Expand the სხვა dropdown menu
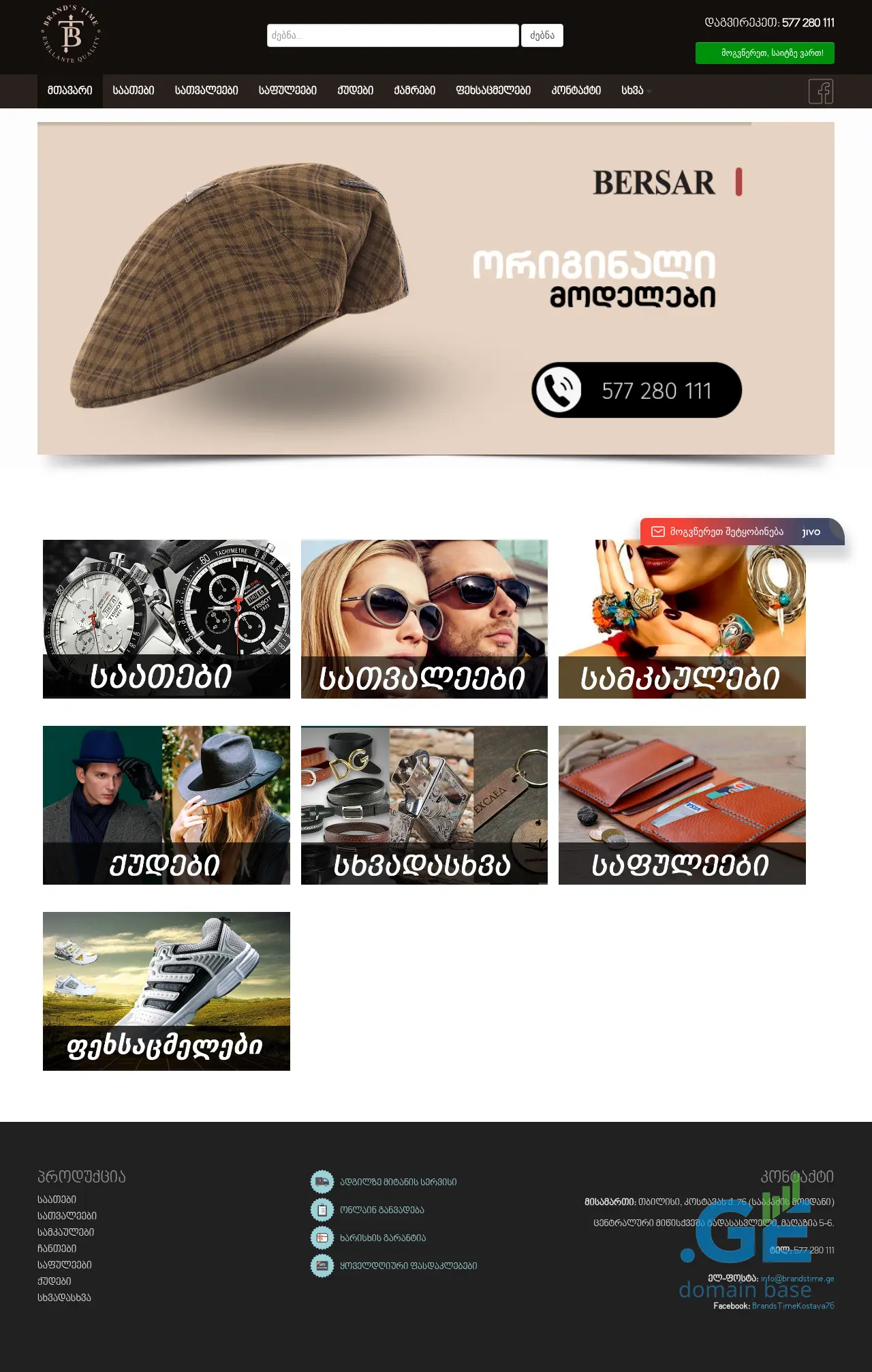The width and height of the screenshot is (872, 1372). pos(634,91)
